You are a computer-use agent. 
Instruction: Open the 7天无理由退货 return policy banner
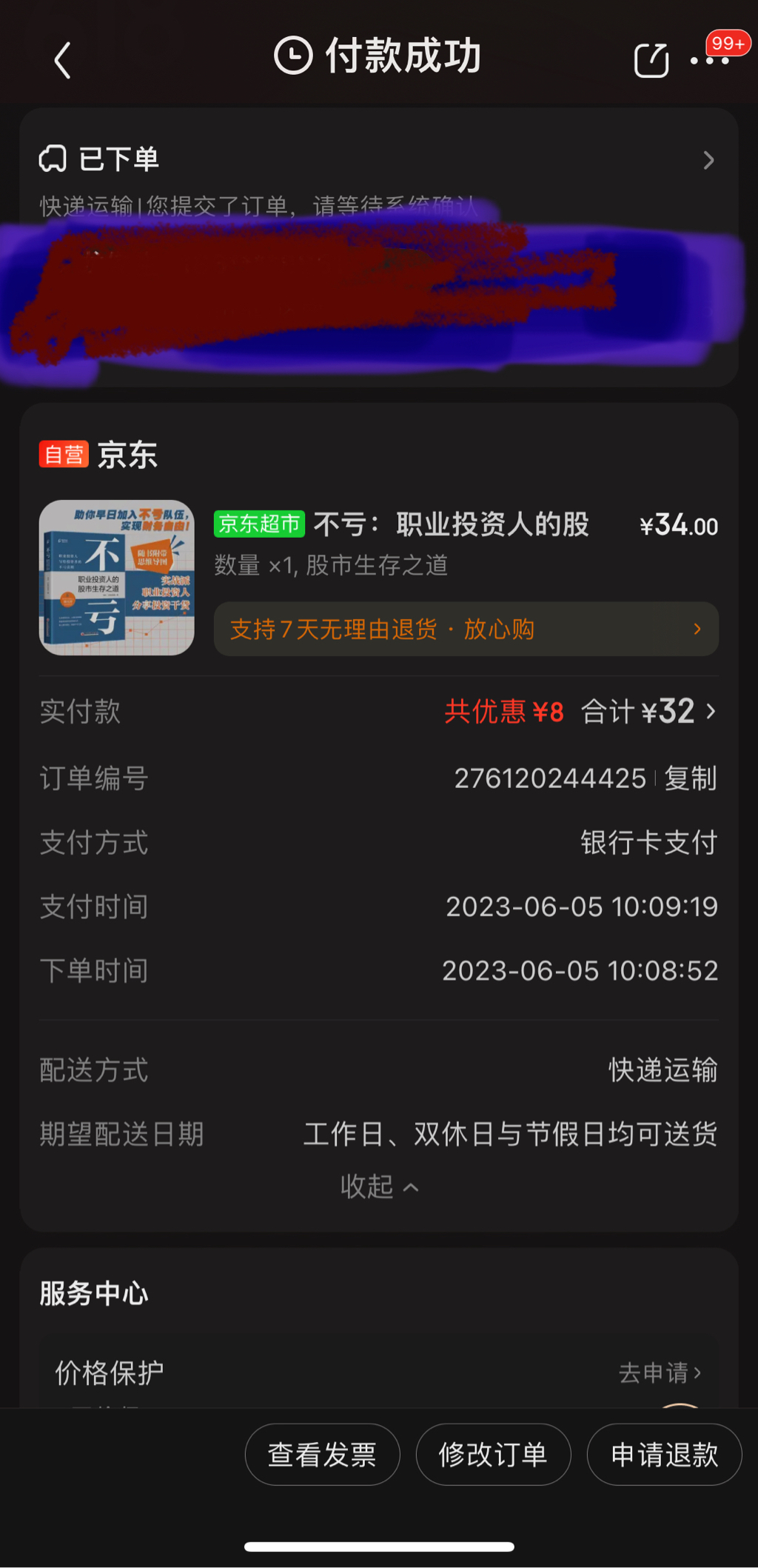466,629
